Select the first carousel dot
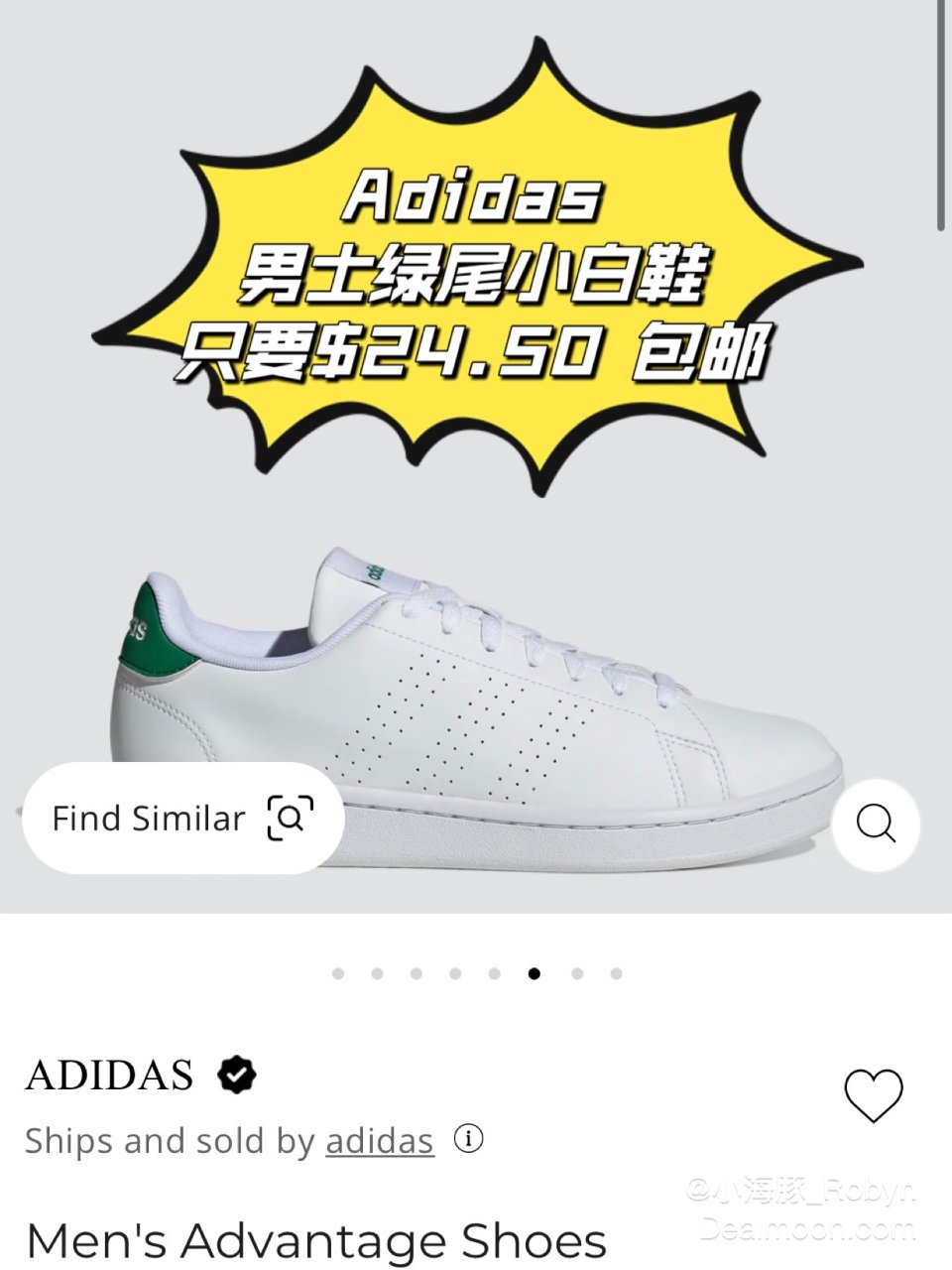 pyautogui.click(x=337, y=975)
